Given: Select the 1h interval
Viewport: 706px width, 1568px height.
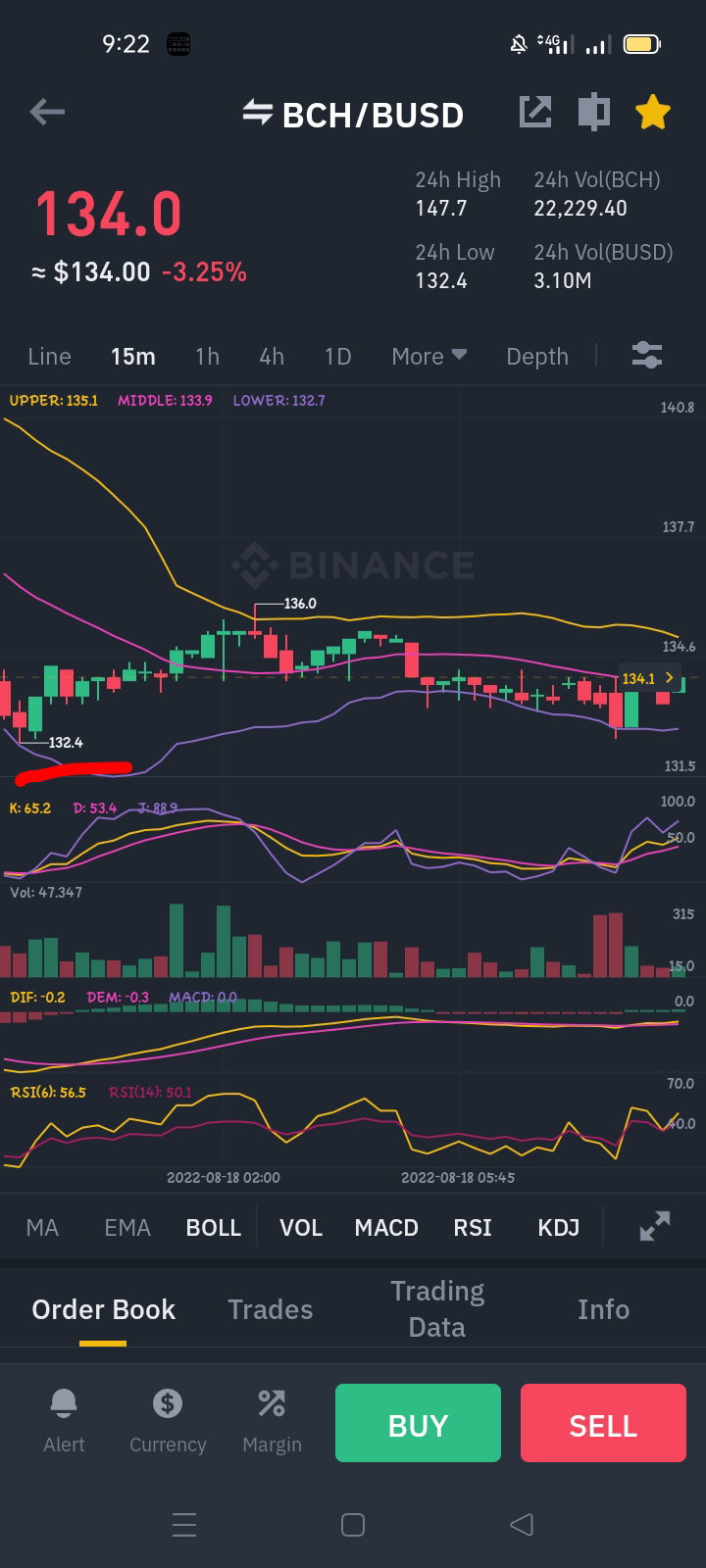Looking at the screenshot, I should coord(207,356).
